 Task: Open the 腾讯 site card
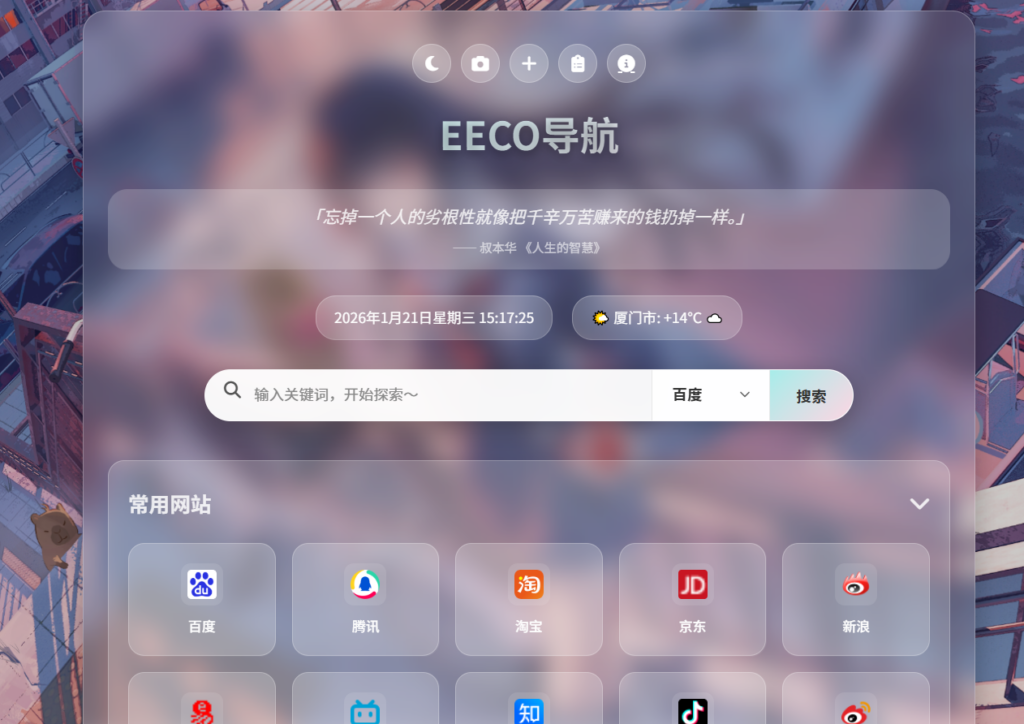point(365,599)
